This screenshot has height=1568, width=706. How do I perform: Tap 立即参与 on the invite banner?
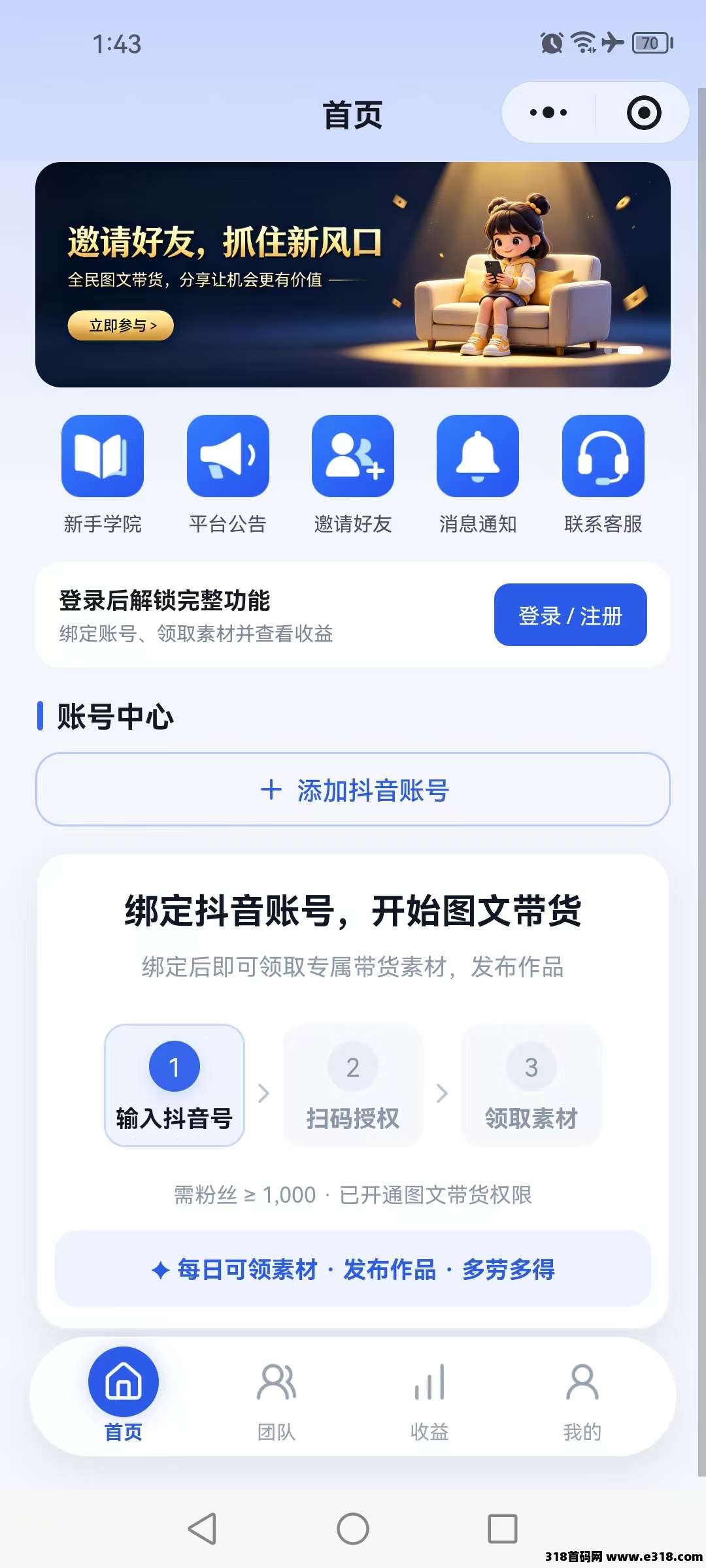121,325
